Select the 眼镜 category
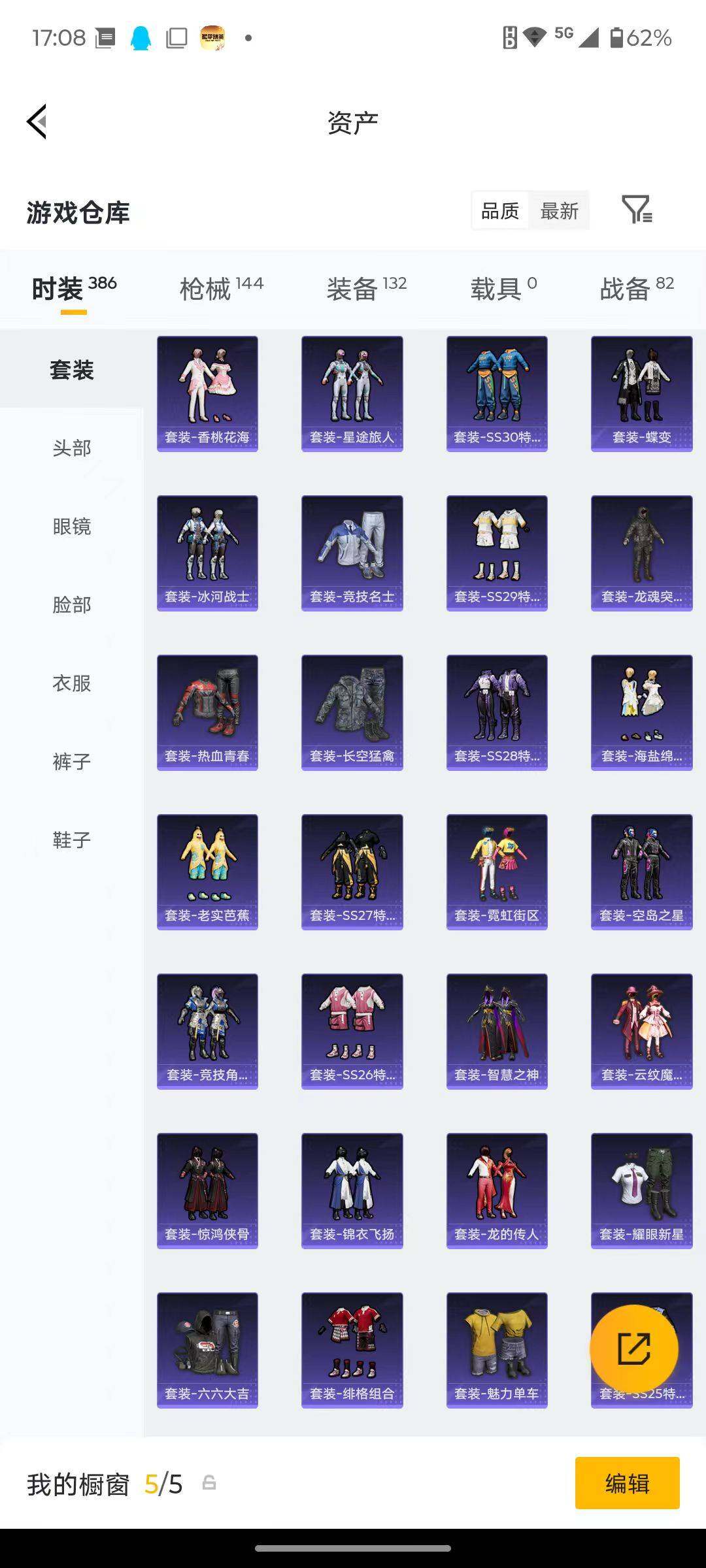The width and height of the screenshot is (706, 1568). 72,527
